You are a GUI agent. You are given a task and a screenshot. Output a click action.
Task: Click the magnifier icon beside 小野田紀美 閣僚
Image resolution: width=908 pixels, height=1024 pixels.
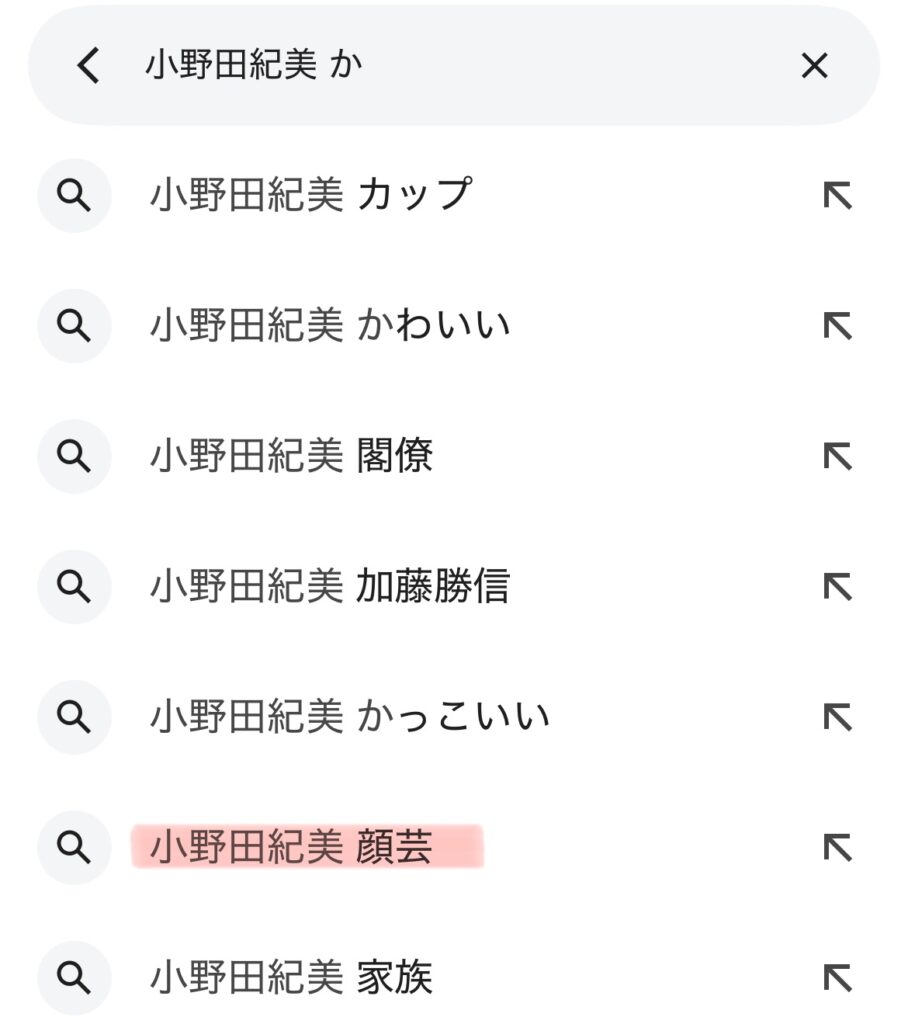coord(74,457)
